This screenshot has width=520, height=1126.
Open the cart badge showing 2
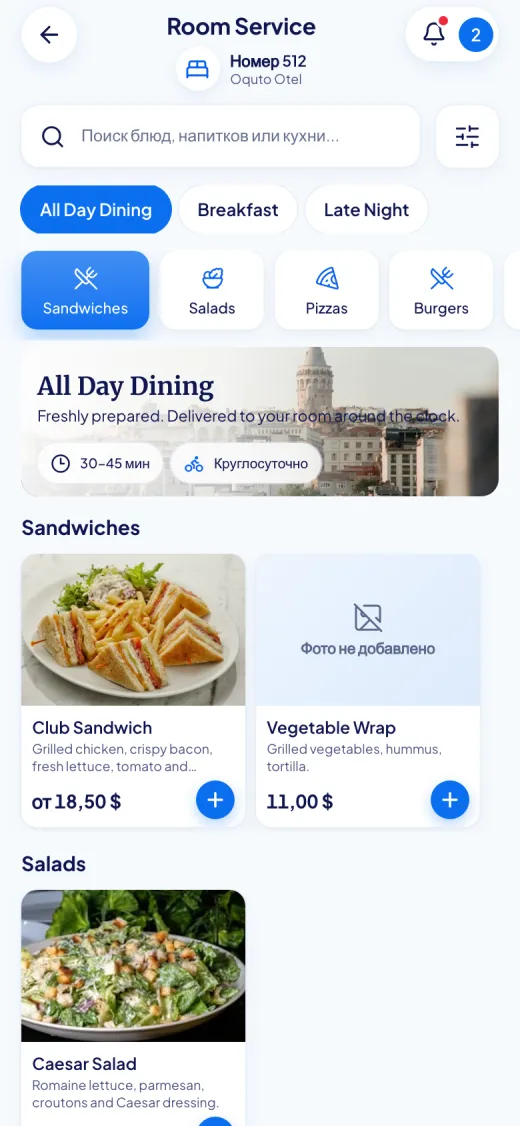(475, 34)
